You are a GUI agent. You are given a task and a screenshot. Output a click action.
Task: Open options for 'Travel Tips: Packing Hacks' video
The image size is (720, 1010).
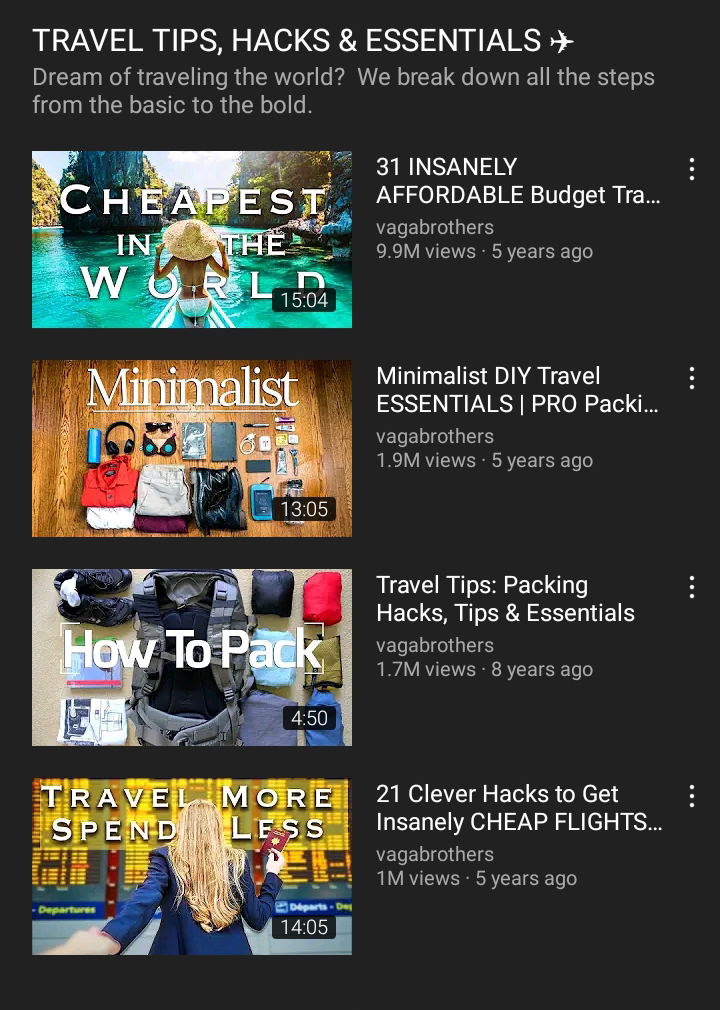pos(691,587)
